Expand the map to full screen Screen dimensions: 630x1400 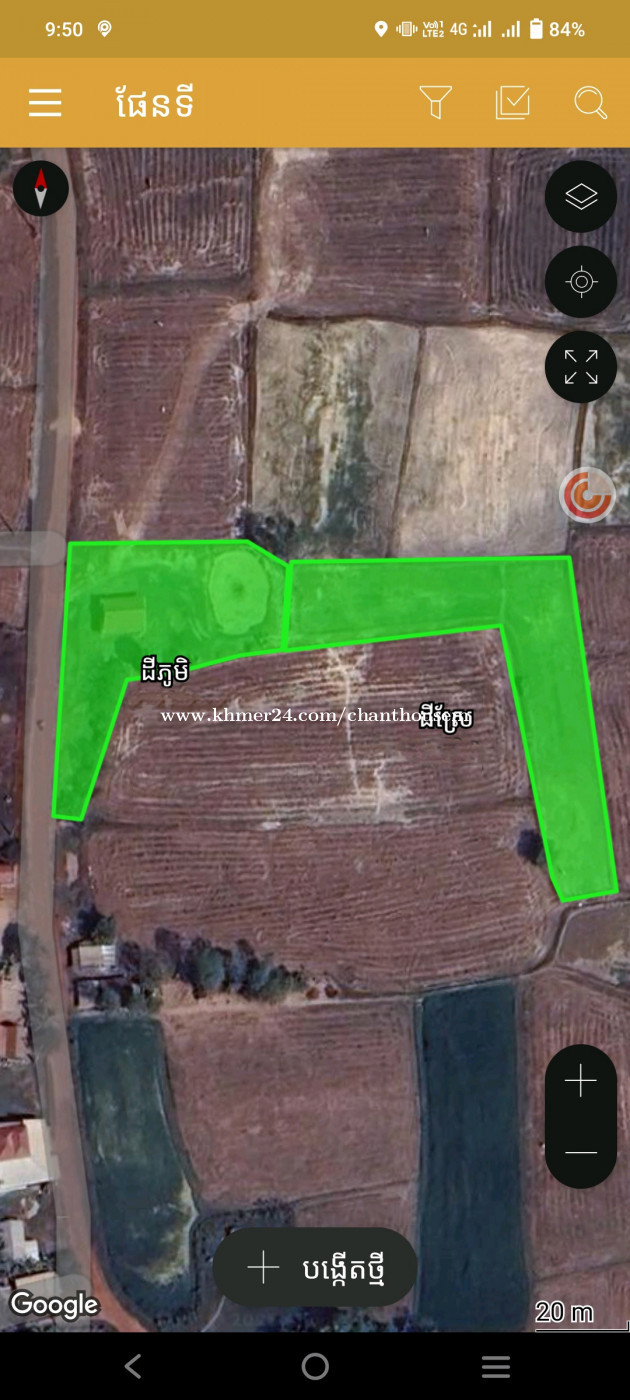tap(581, 367)
